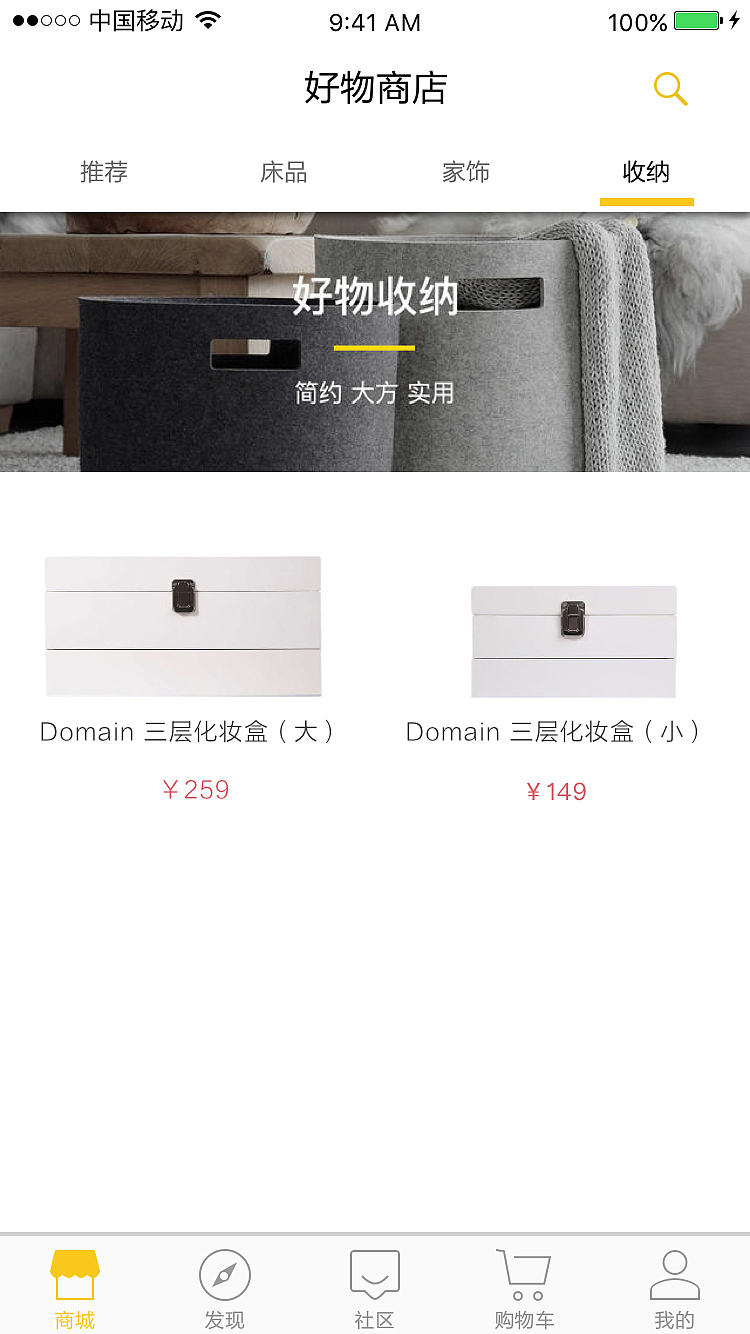Check signal strength dots in status bar

tap(45, 20)
